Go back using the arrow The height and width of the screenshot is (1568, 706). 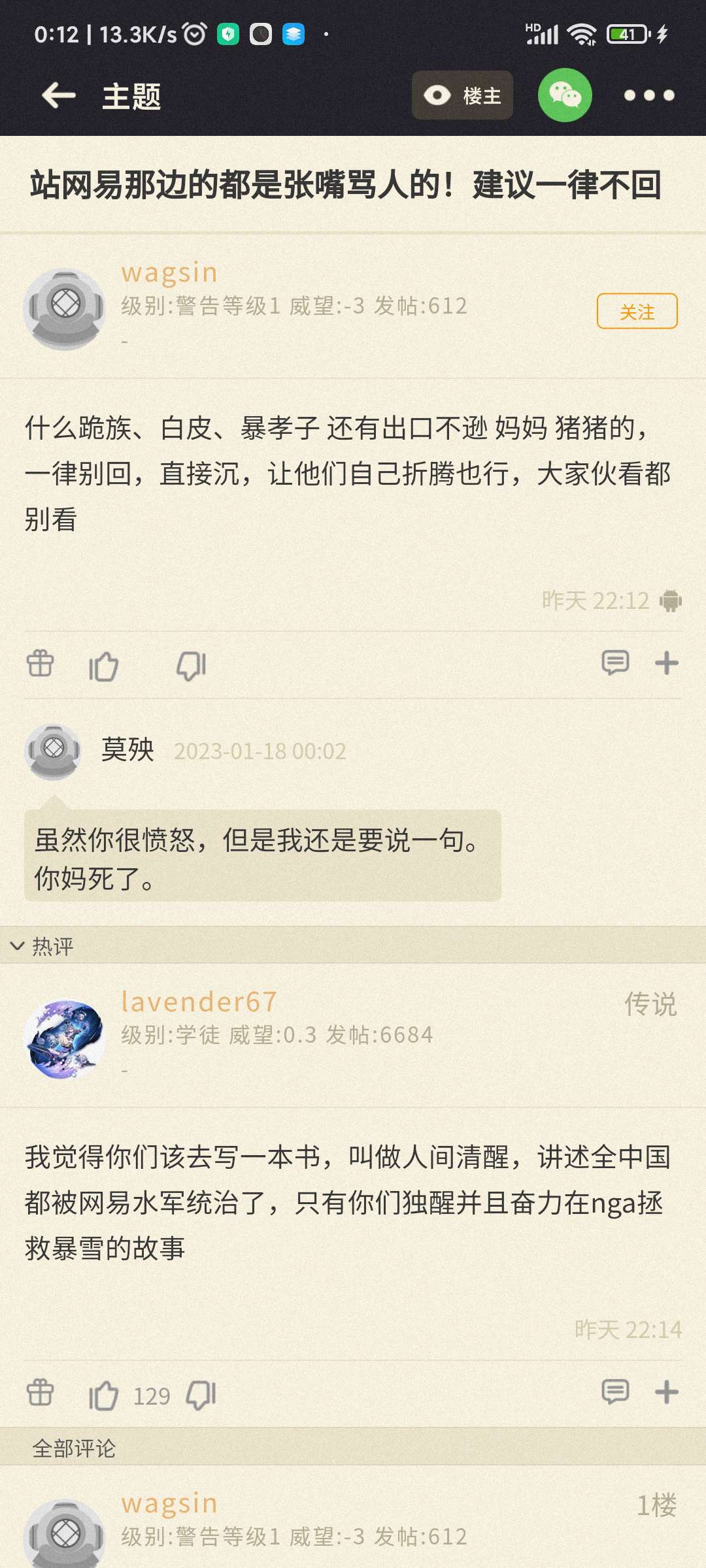[x=59, y=96]
